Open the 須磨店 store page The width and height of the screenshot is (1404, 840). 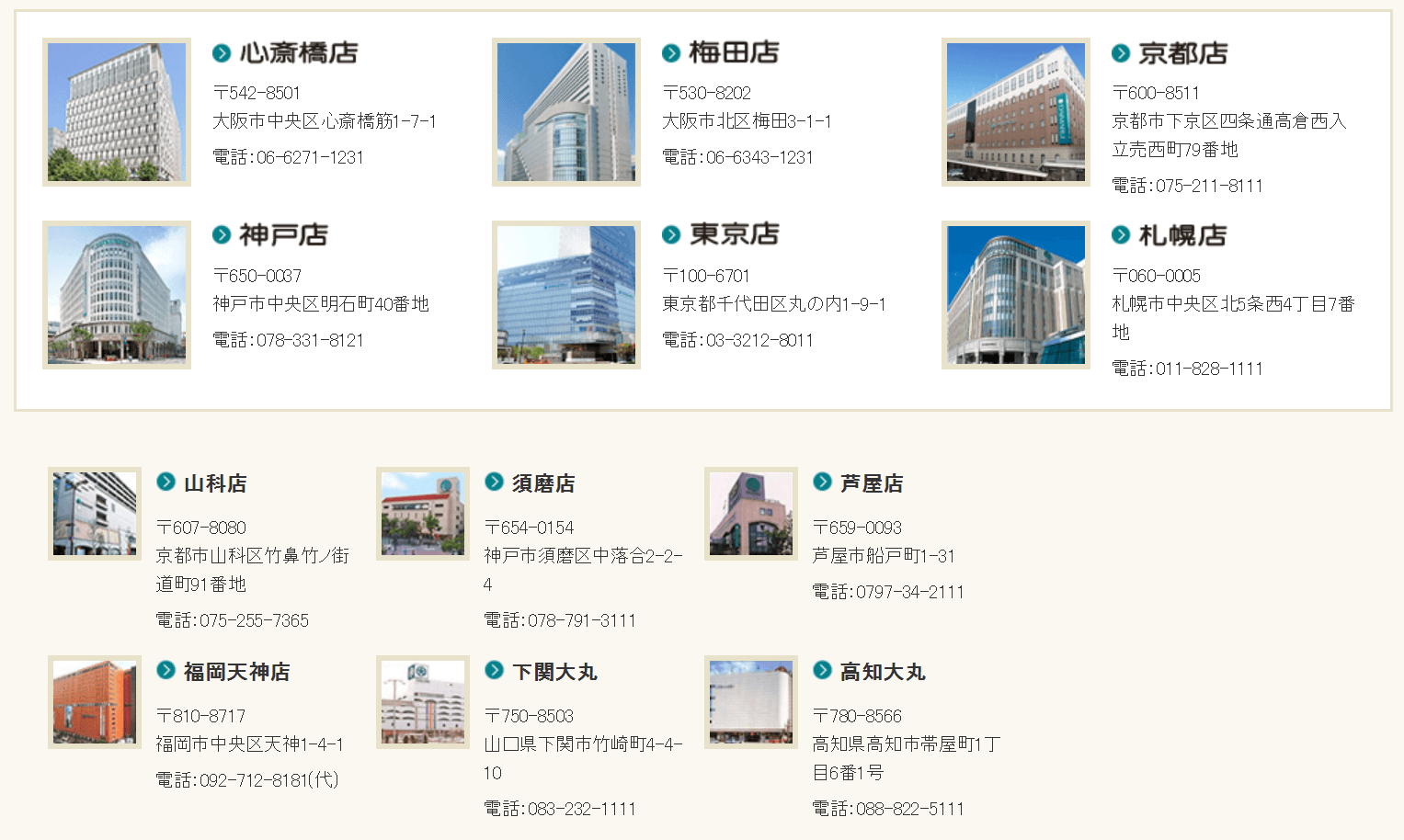pos(543,483)
